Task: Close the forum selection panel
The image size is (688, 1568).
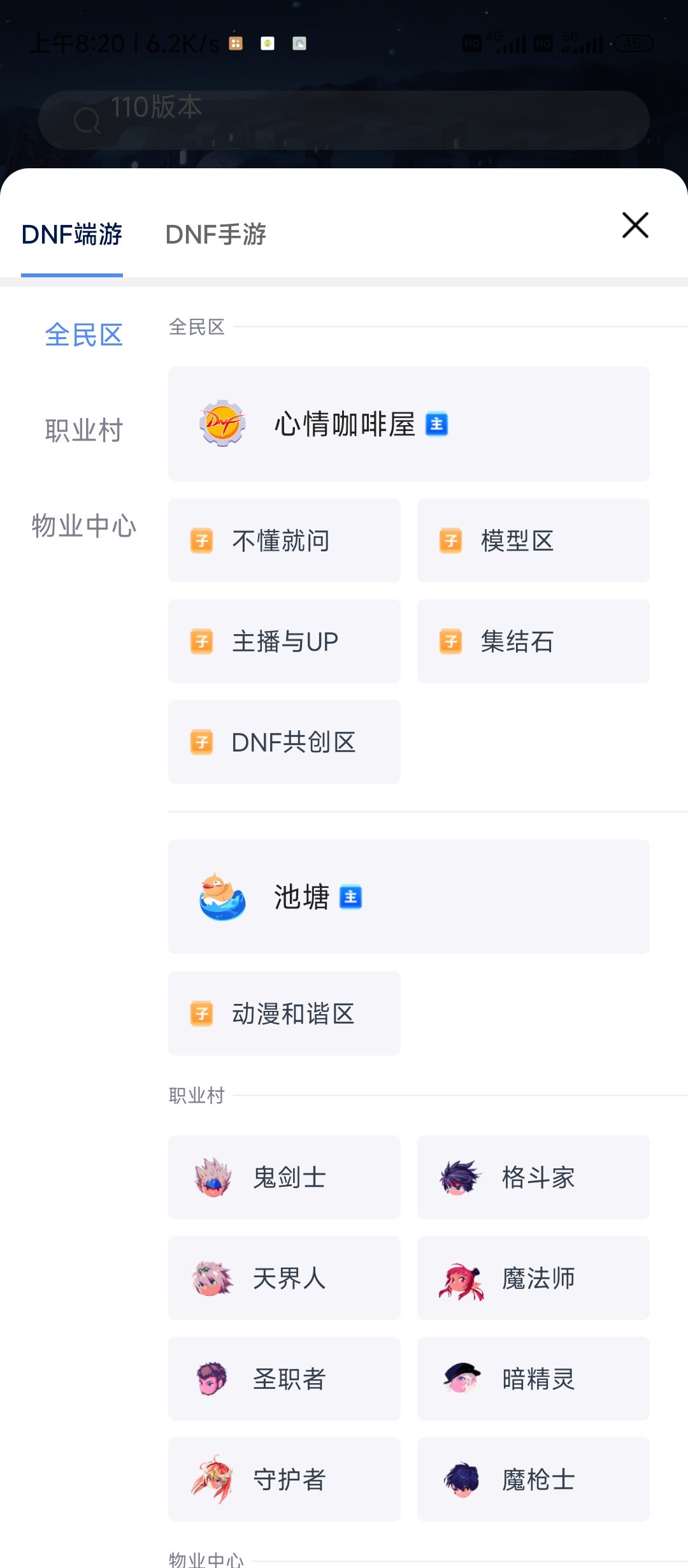Action: tap(635, 225)
